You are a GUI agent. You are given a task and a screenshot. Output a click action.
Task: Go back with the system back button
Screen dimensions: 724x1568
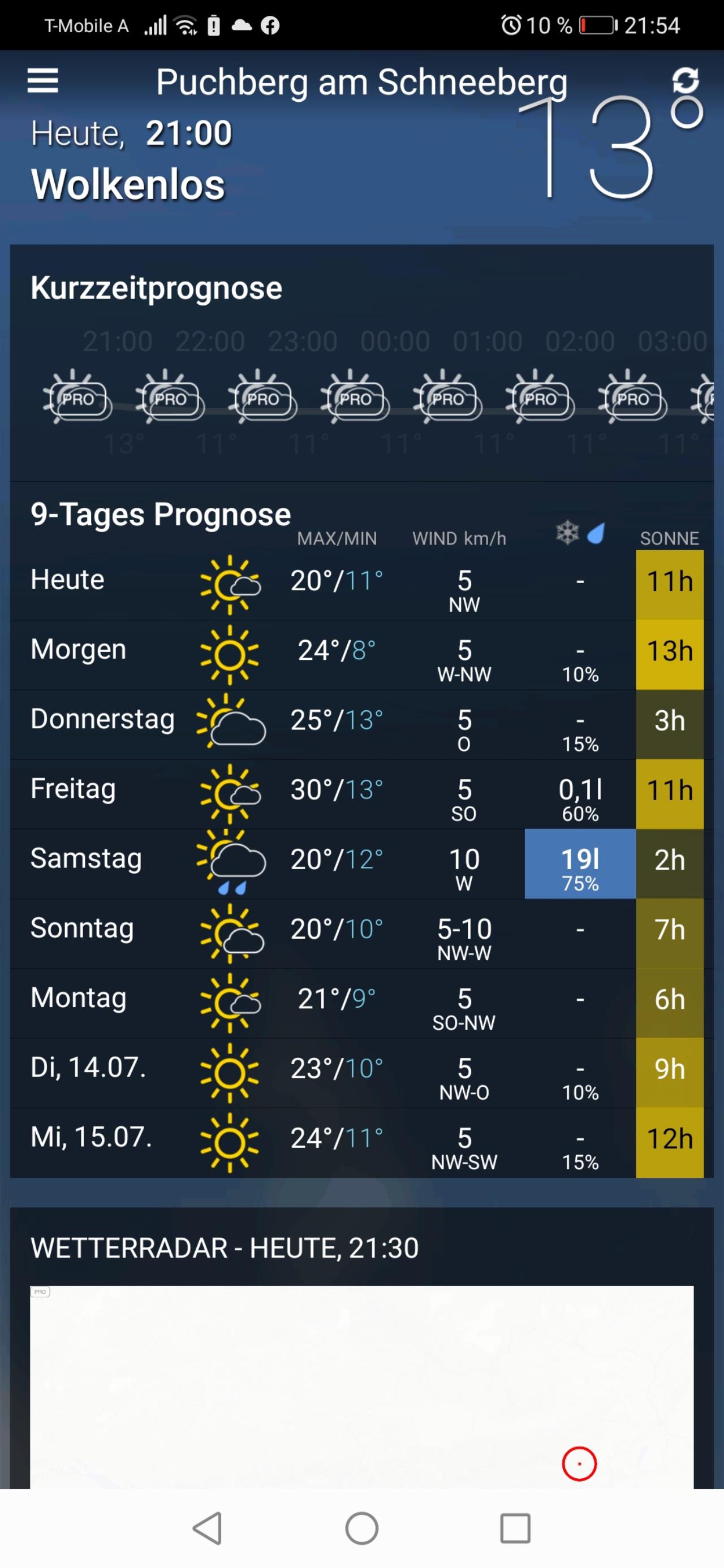point(207,1528)
